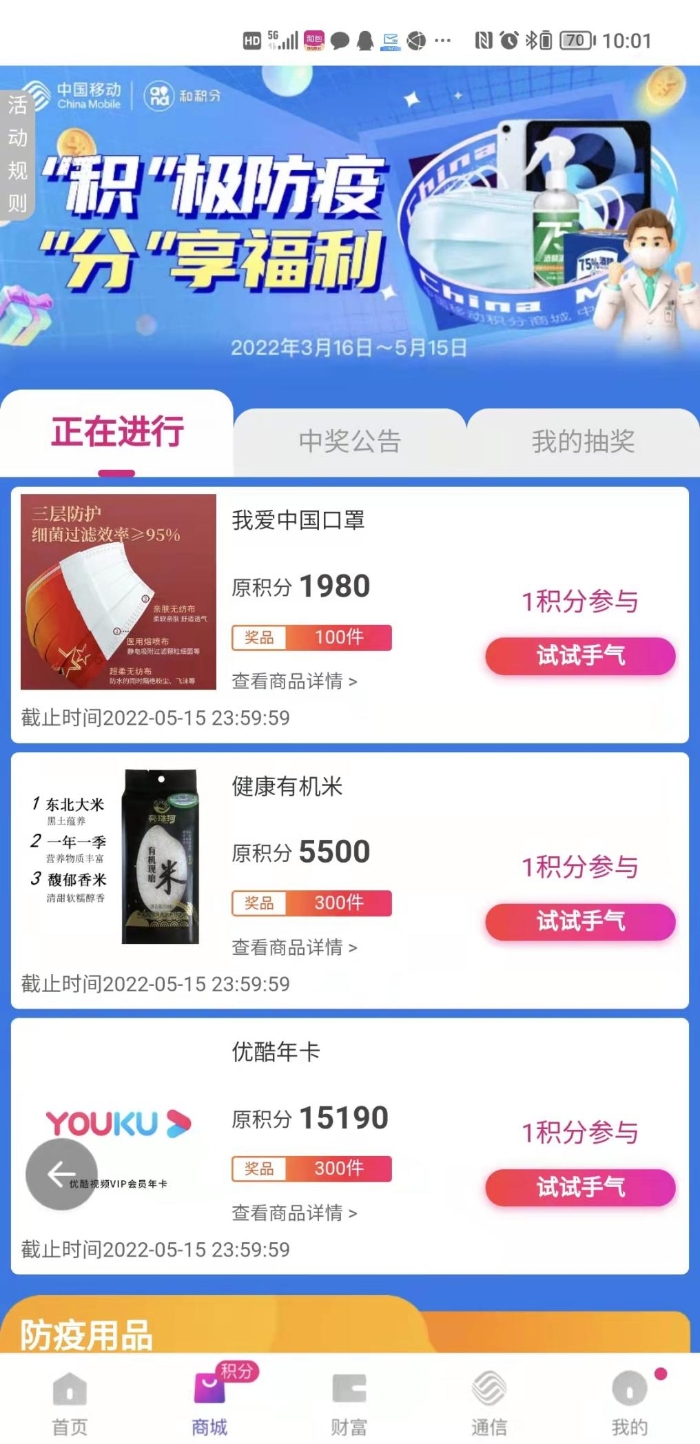View 查看商品详情 for 健康有机米
The image size is (700, 1444).
[294, 947]
